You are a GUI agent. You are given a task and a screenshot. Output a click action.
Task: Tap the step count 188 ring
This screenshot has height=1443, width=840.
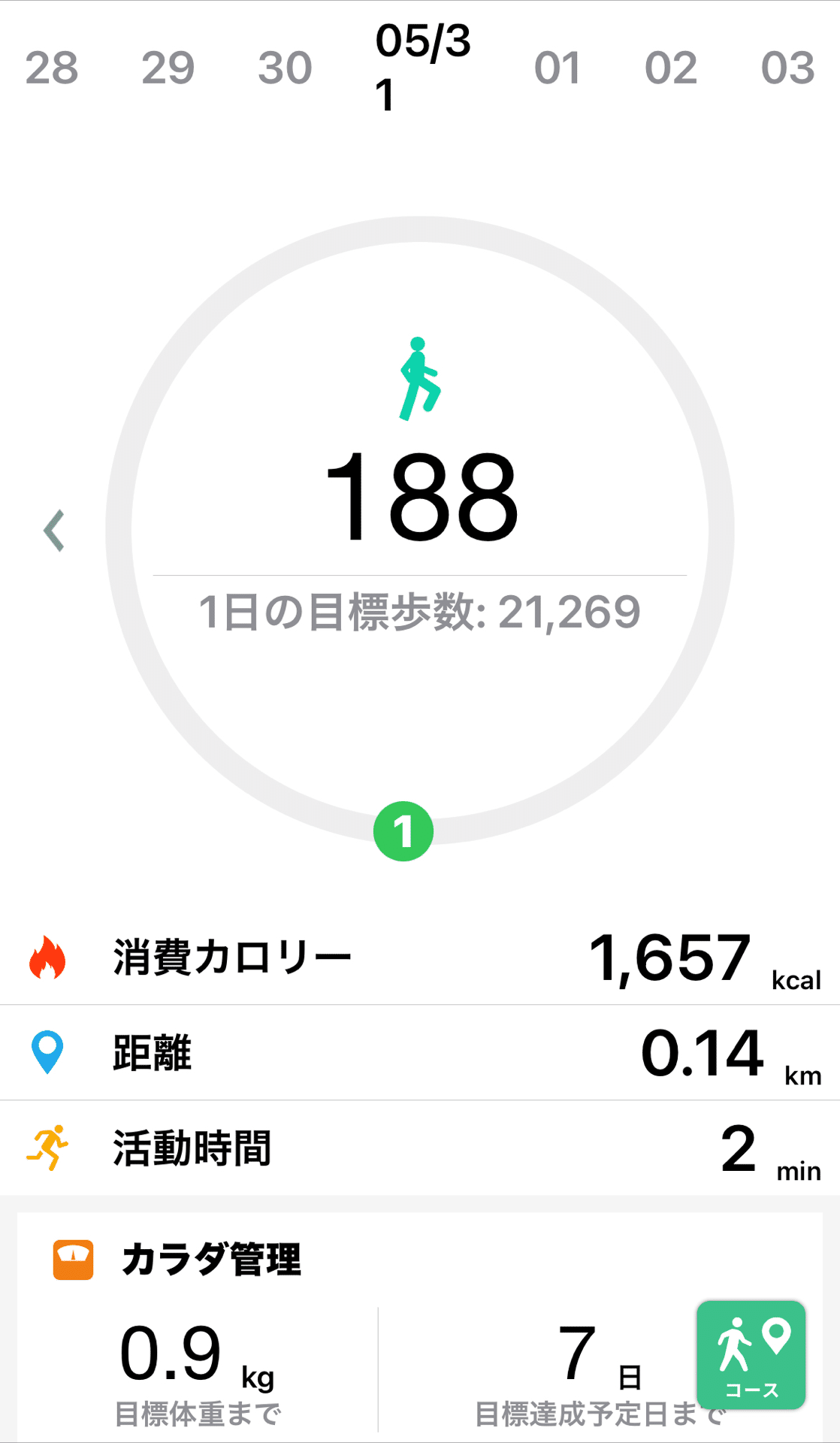[x=420, y=496]
